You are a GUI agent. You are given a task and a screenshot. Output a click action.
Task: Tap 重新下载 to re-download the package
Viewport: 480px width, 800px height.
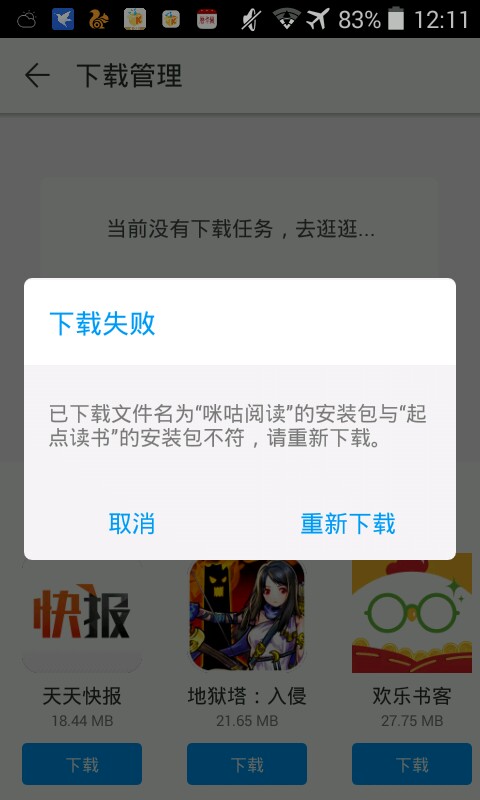(348, 524)
